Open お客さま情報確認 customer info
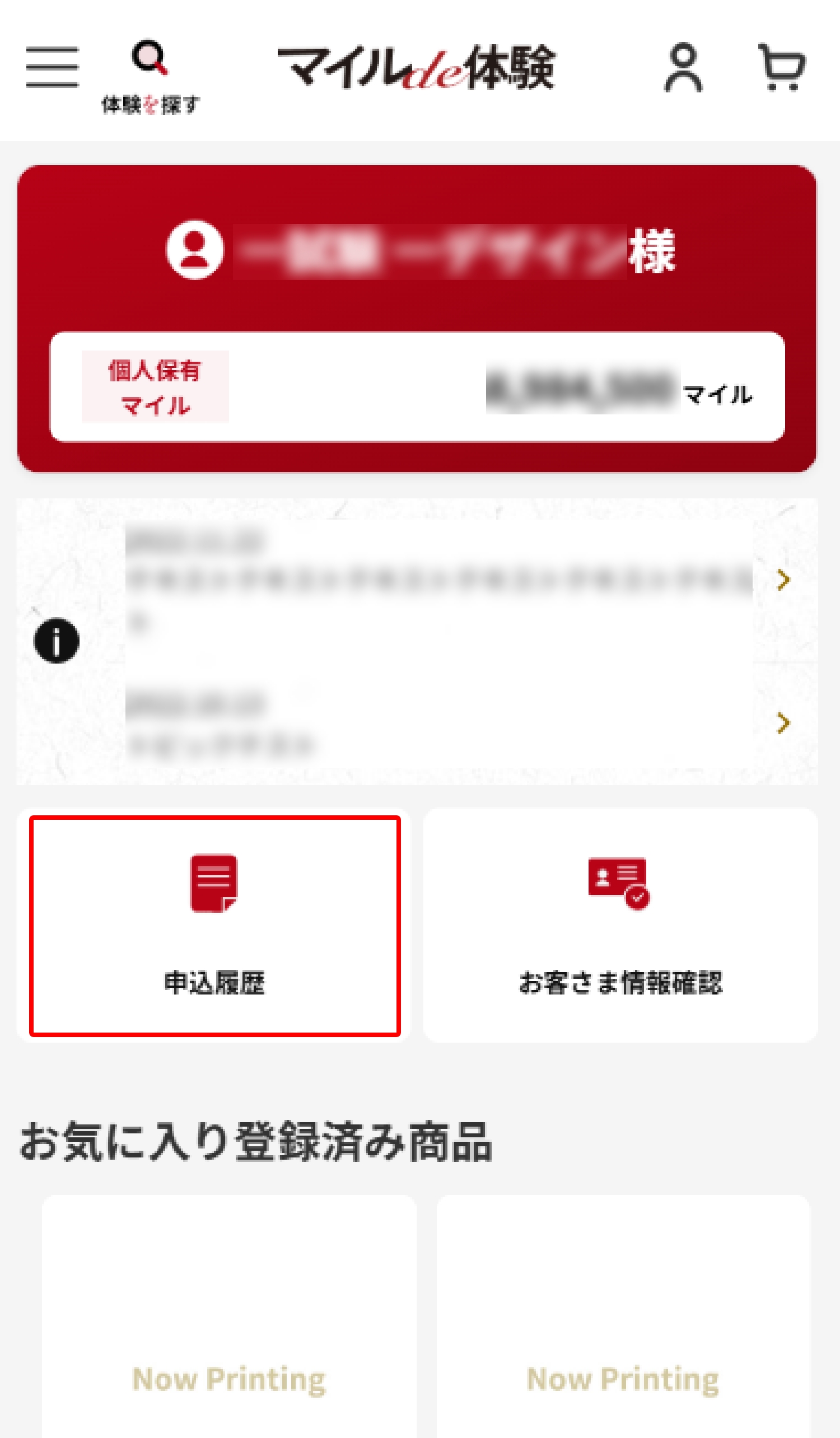840x1438 pixels. [620, 926]
